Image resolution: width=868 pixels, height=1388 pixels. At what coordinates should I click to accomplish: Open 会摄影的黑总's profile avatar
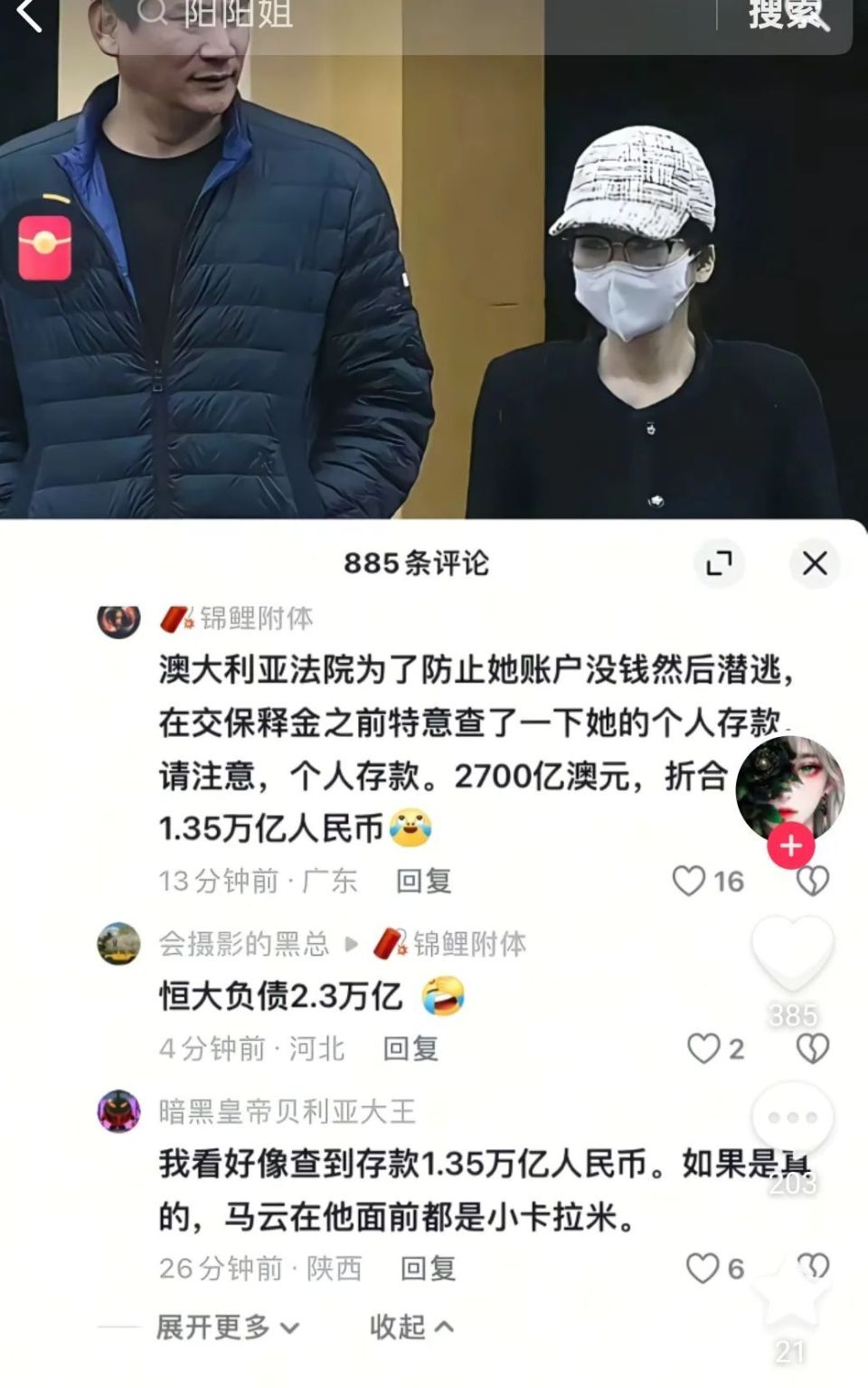tap(118, 942)
